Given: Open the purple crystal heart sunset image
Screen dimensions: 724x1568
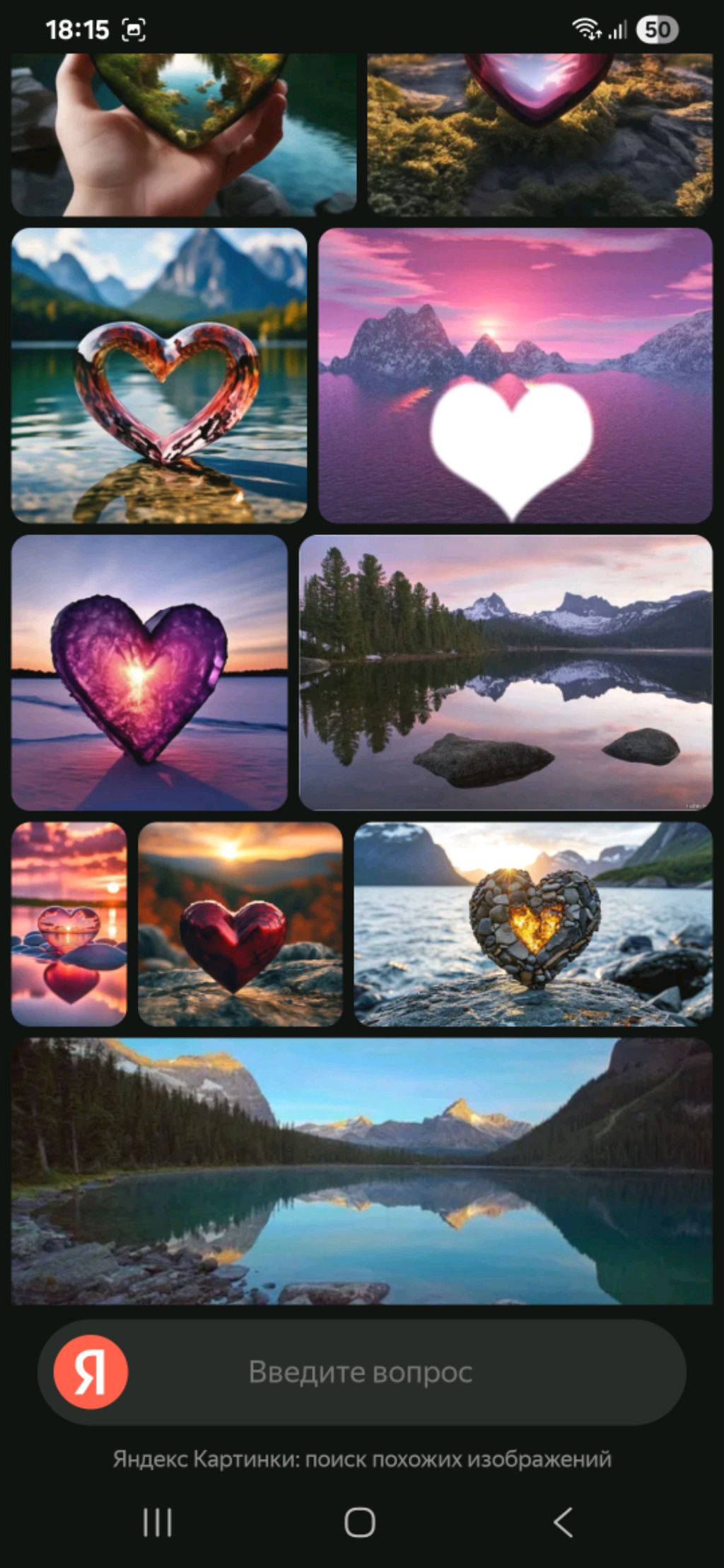Looking at the screenshot, I should (149, 672).
